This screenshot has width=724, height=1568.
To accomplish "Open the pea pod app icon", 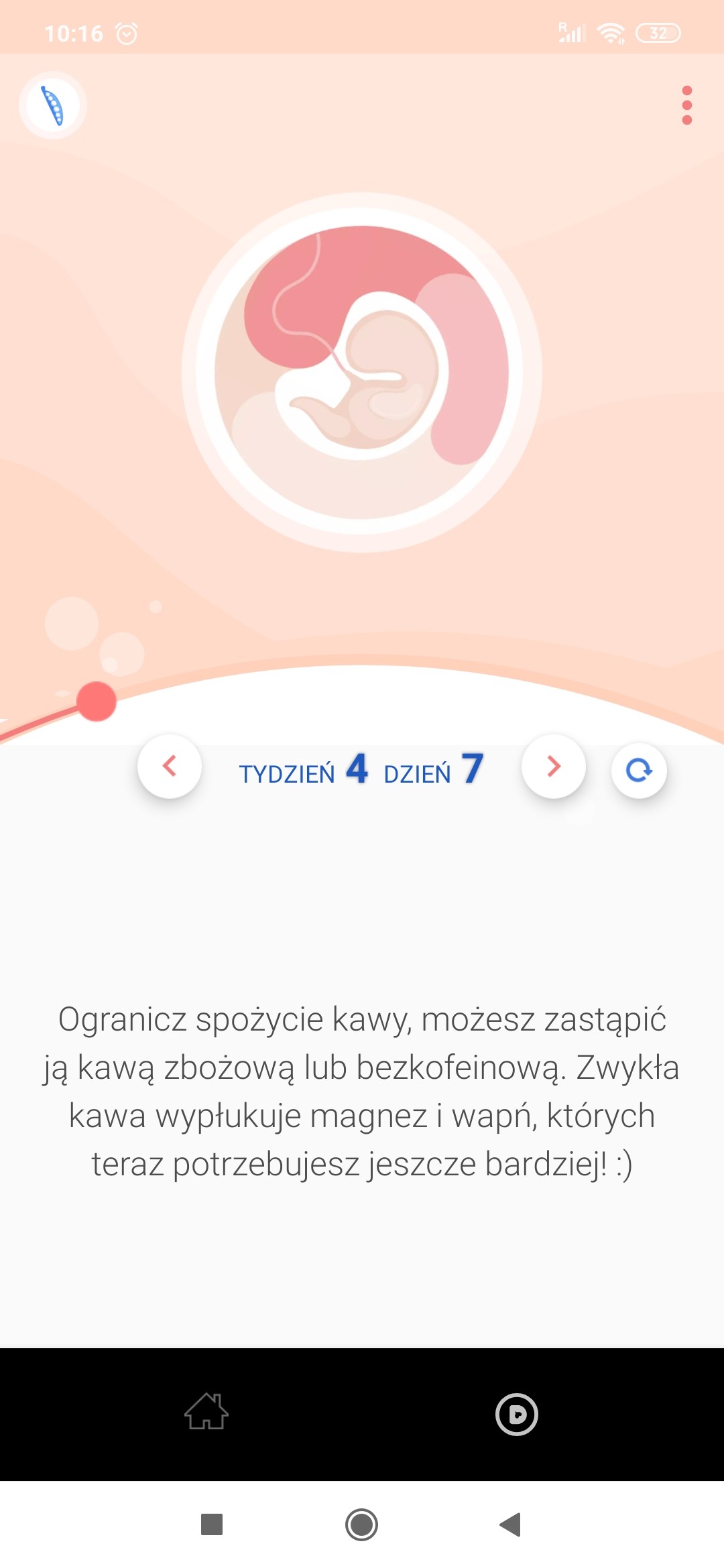I will tap(53, 106).
